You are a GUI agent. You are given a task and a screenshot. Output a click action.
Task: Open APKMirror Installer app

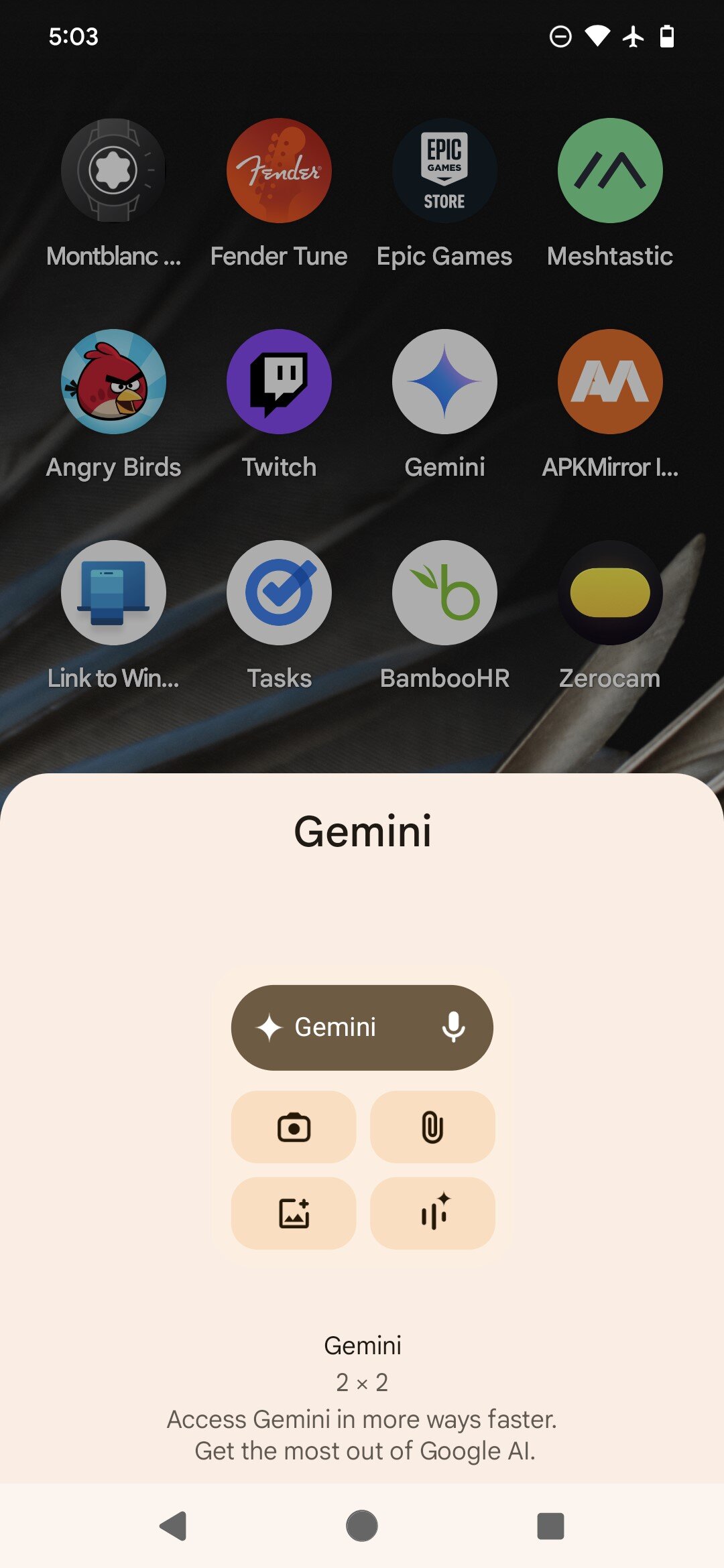click(x=610, y=382)
